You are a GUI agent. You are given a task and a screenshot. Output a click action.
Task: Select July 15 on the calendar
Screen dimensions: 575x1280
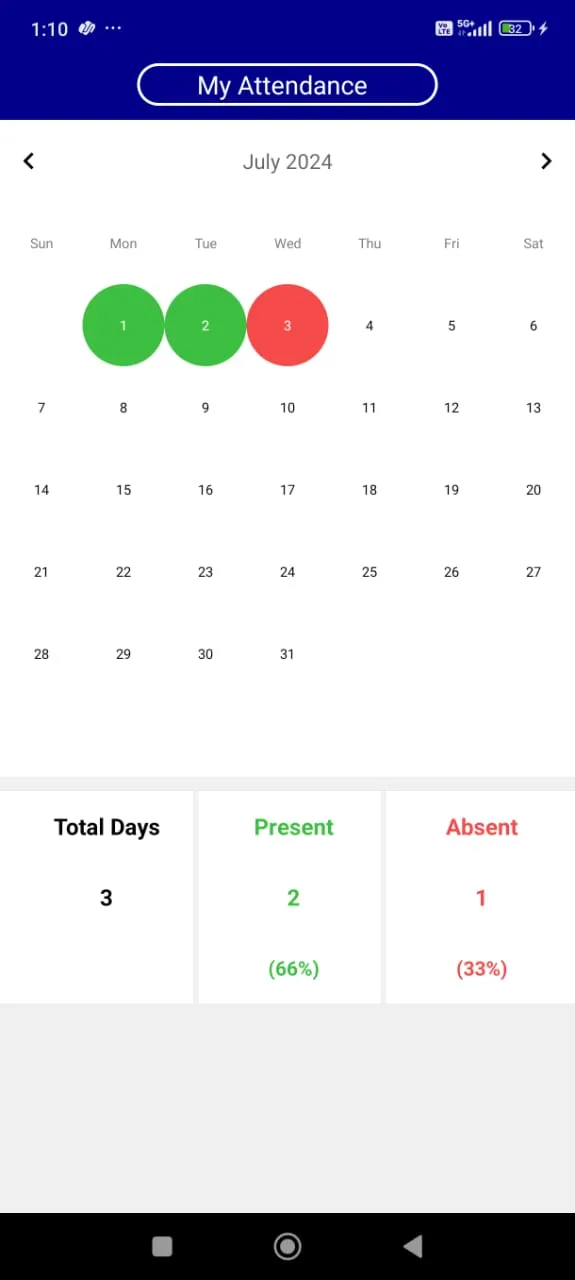(x=123, y=489)
